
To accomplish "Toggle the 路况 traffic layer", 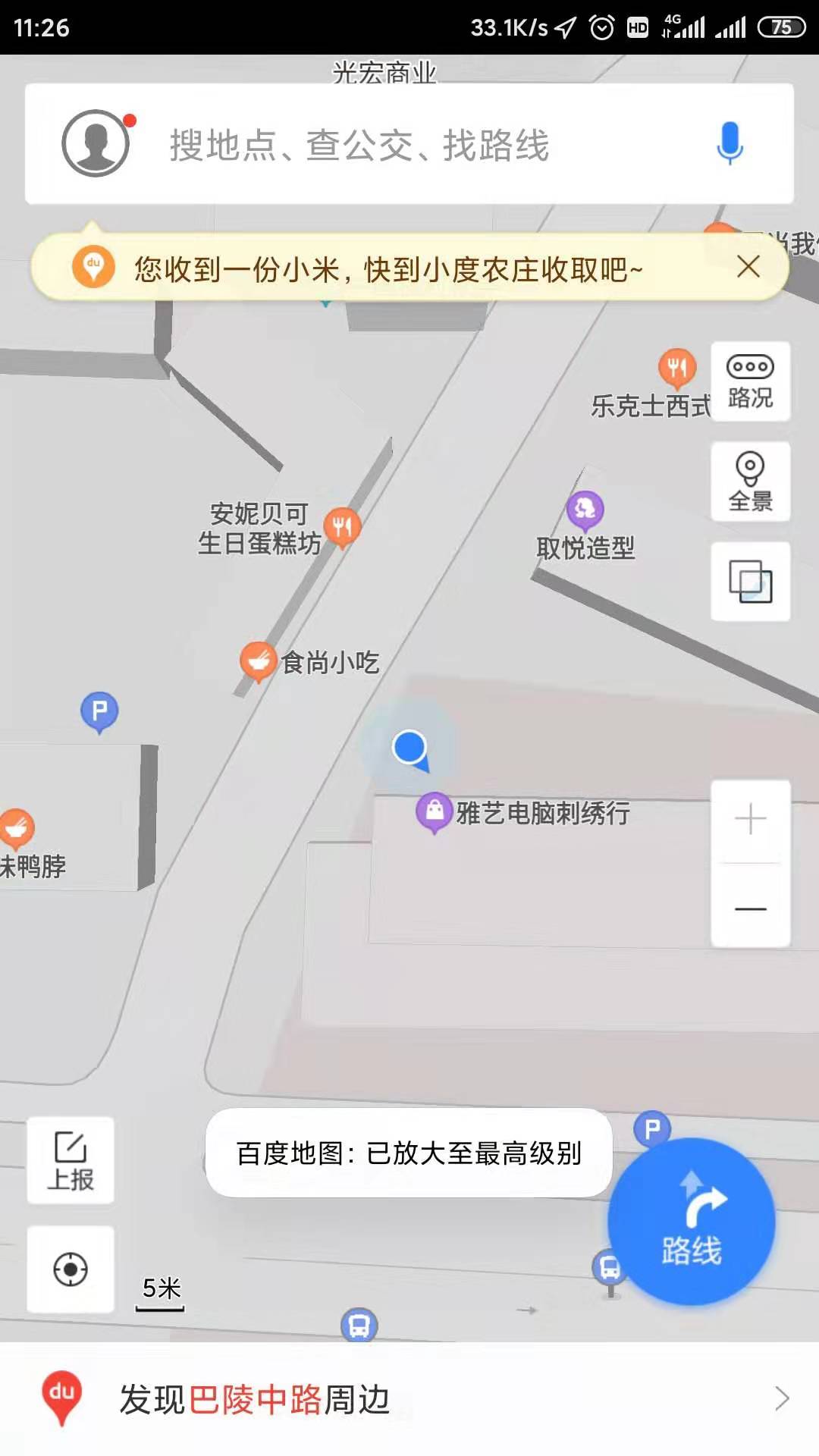I will pyautogui.click(x=750, y=381).
